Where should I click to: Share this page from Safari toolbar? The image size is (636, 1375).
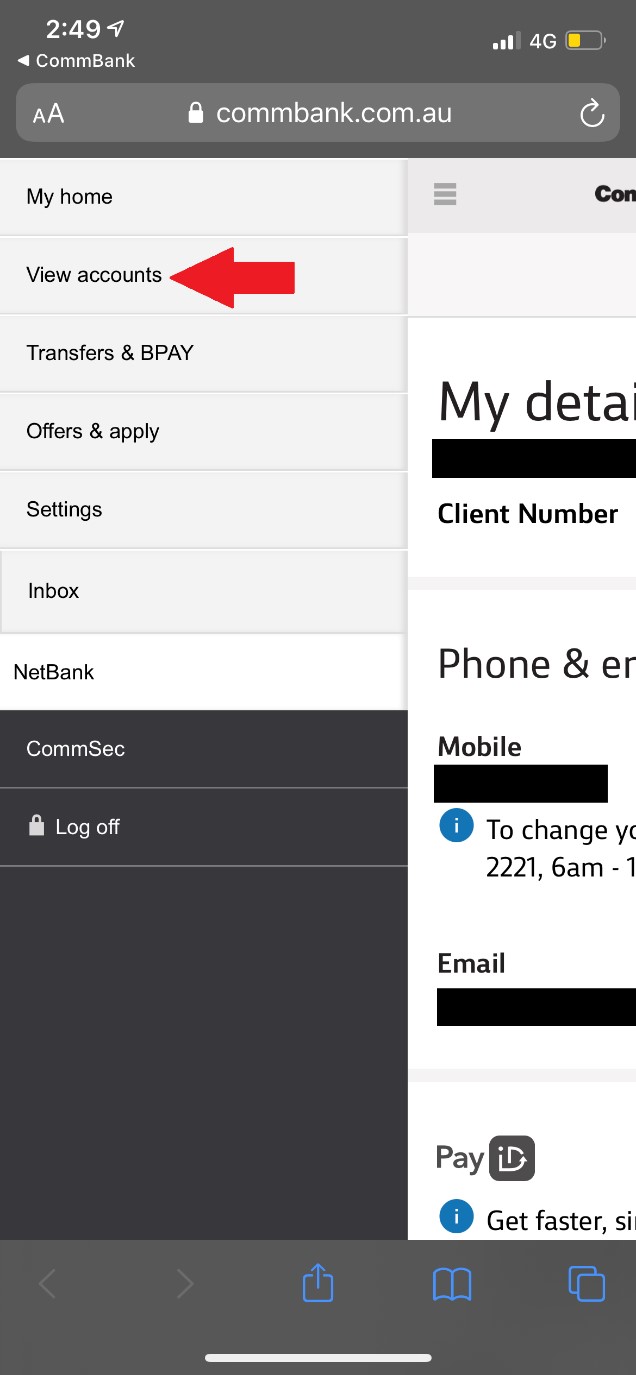[318, 1283]
